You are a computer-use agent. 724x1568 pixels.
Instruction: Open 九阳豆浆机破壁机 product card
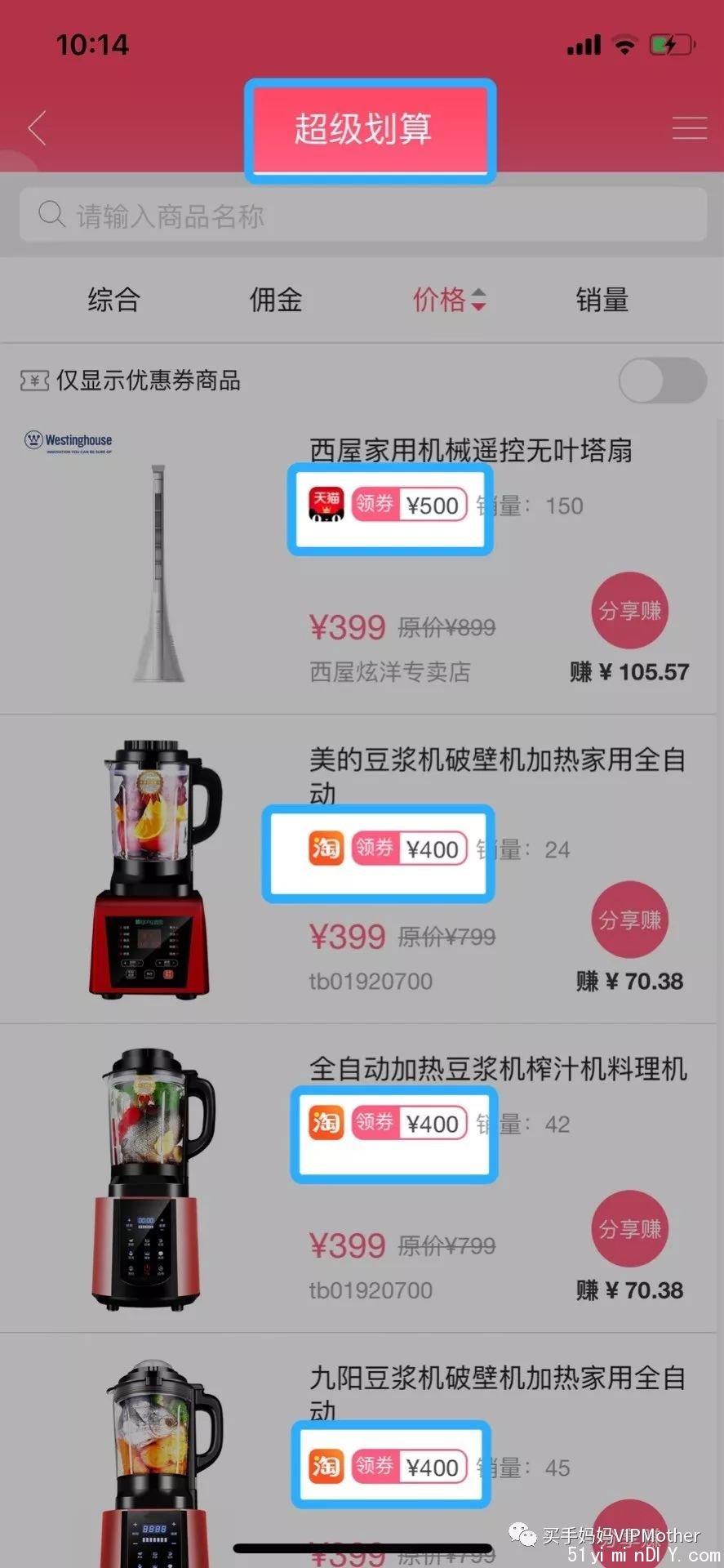496,1378
